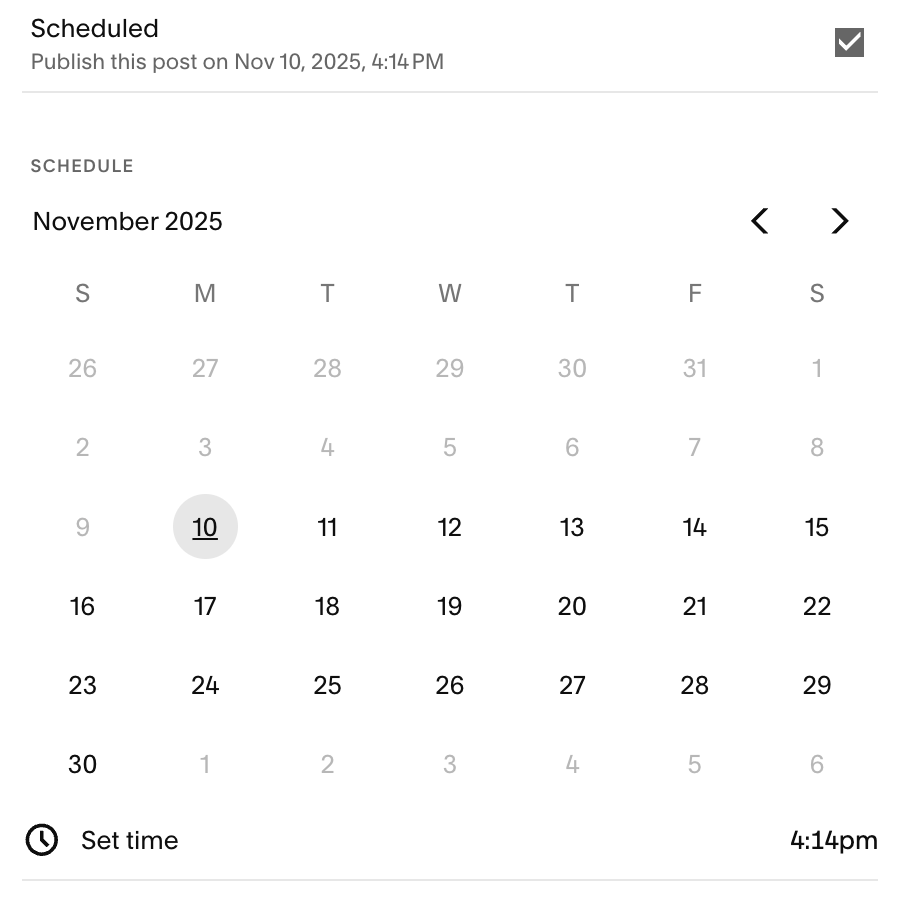
Task: Go to the previous month
Action: pos(760,221)
